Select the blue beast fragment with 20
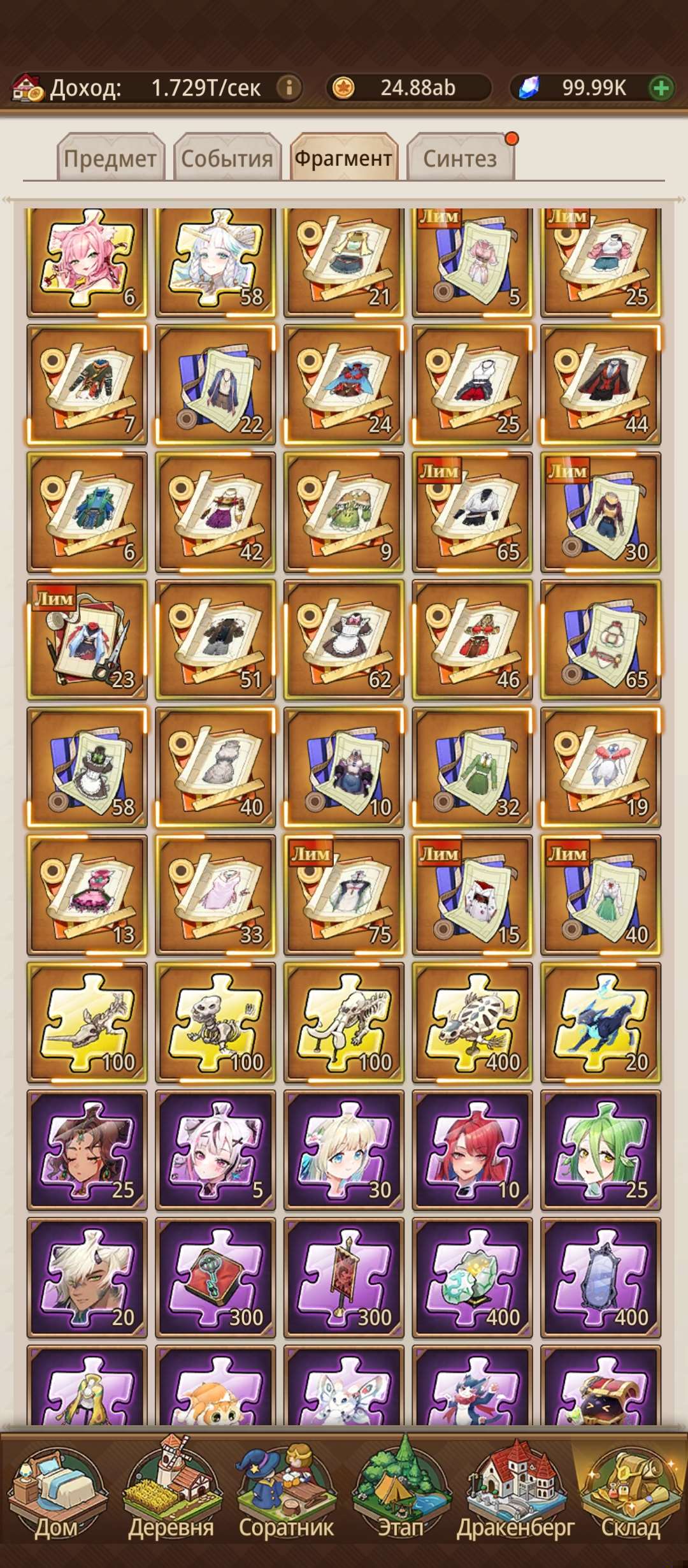 pyautogui.click(x=601, y=1022)
